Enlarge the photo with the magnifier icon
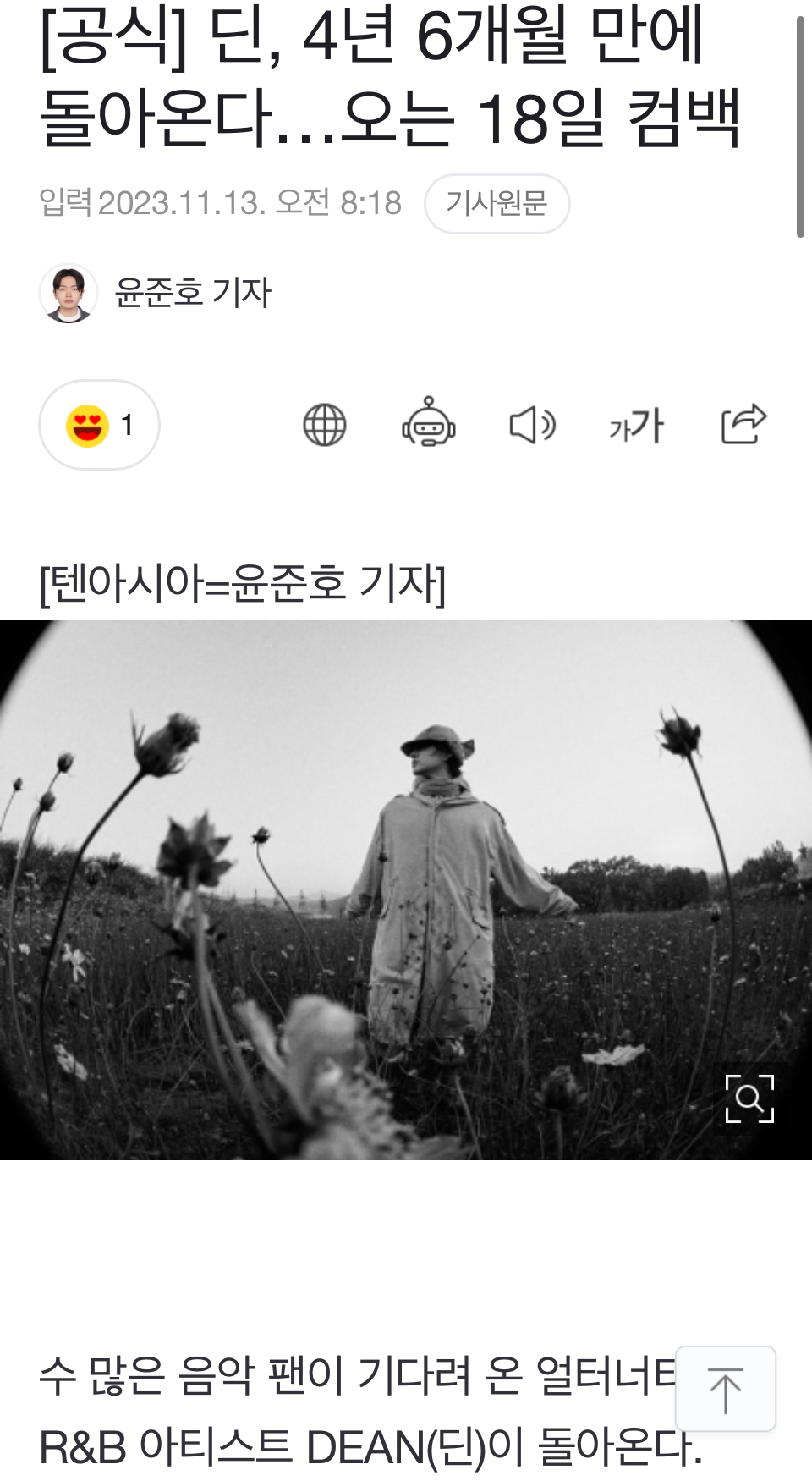Viewport: 812px width, 1481px height. point(749,1098)
